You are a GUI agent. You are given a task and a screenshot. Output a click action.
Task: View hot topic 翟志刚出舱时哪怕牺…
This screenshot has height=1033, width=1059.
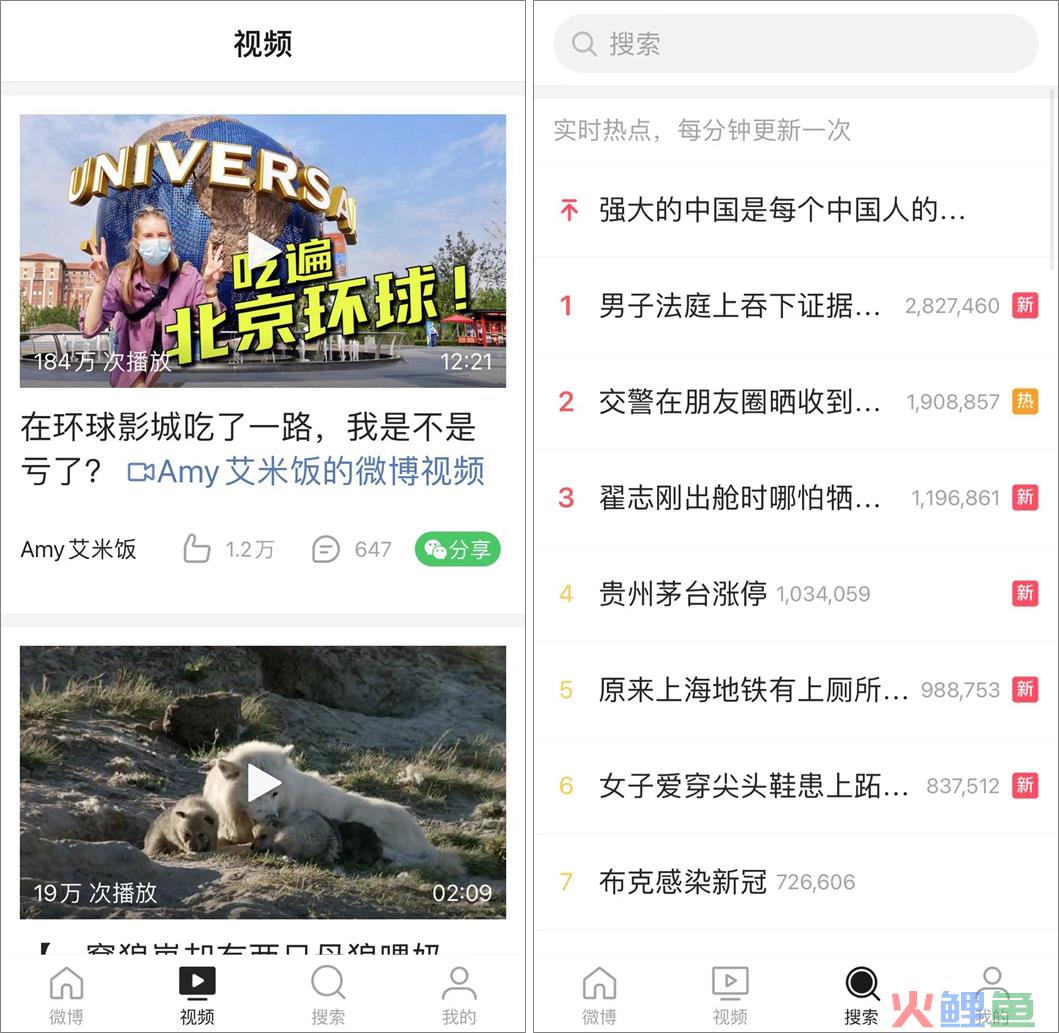(739, 498)
